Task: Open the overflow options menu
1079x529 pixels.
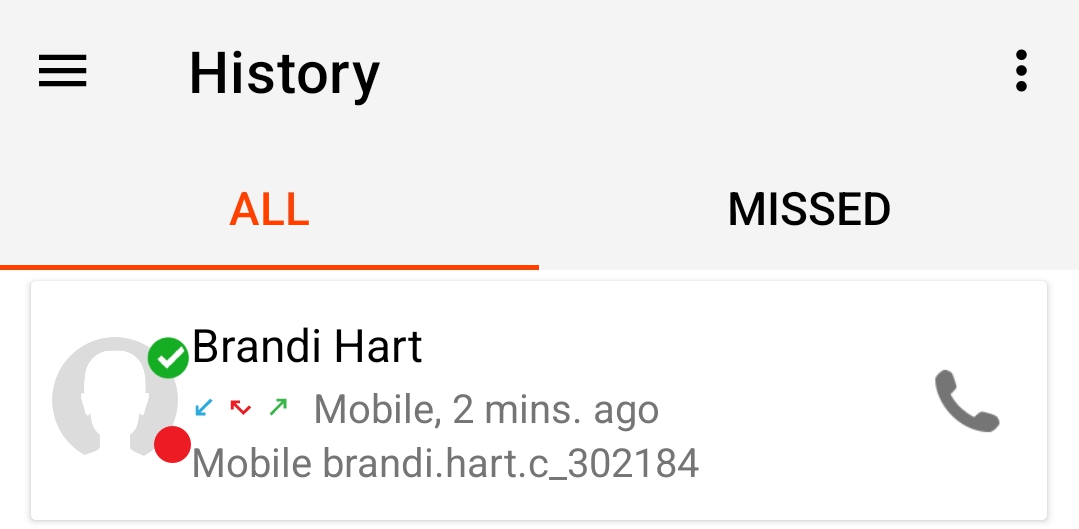Action: [1020, 72]
